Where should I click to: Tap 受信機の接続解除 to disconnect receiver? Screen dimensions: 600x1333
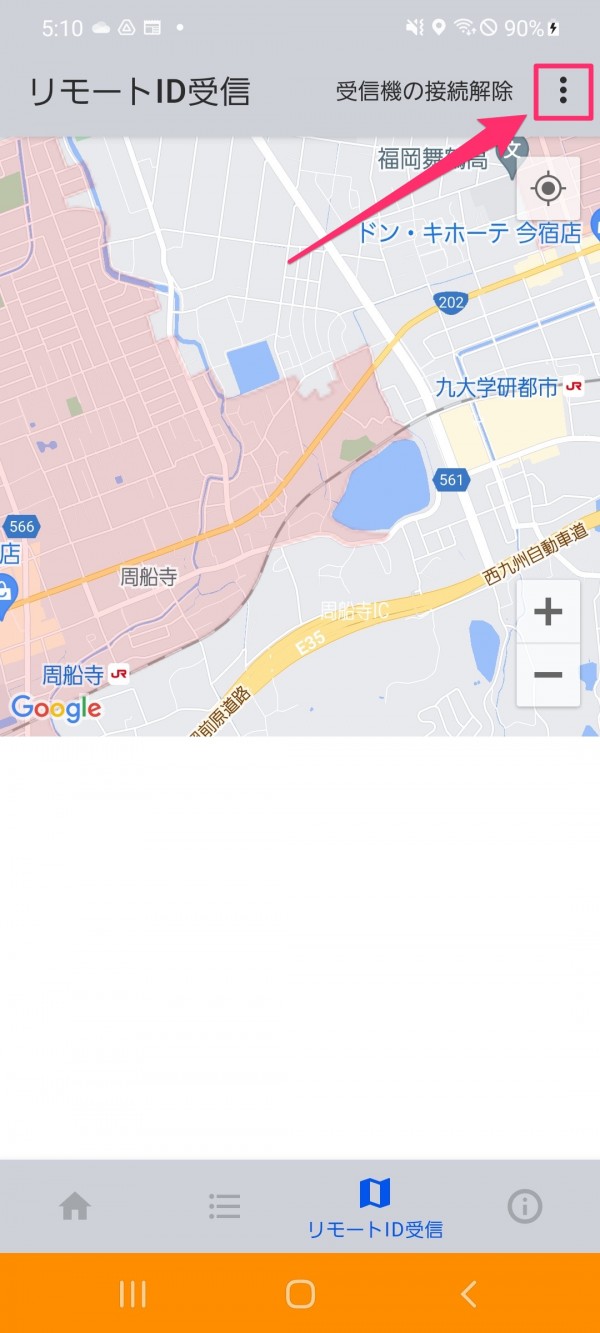(x=424, y=91)
